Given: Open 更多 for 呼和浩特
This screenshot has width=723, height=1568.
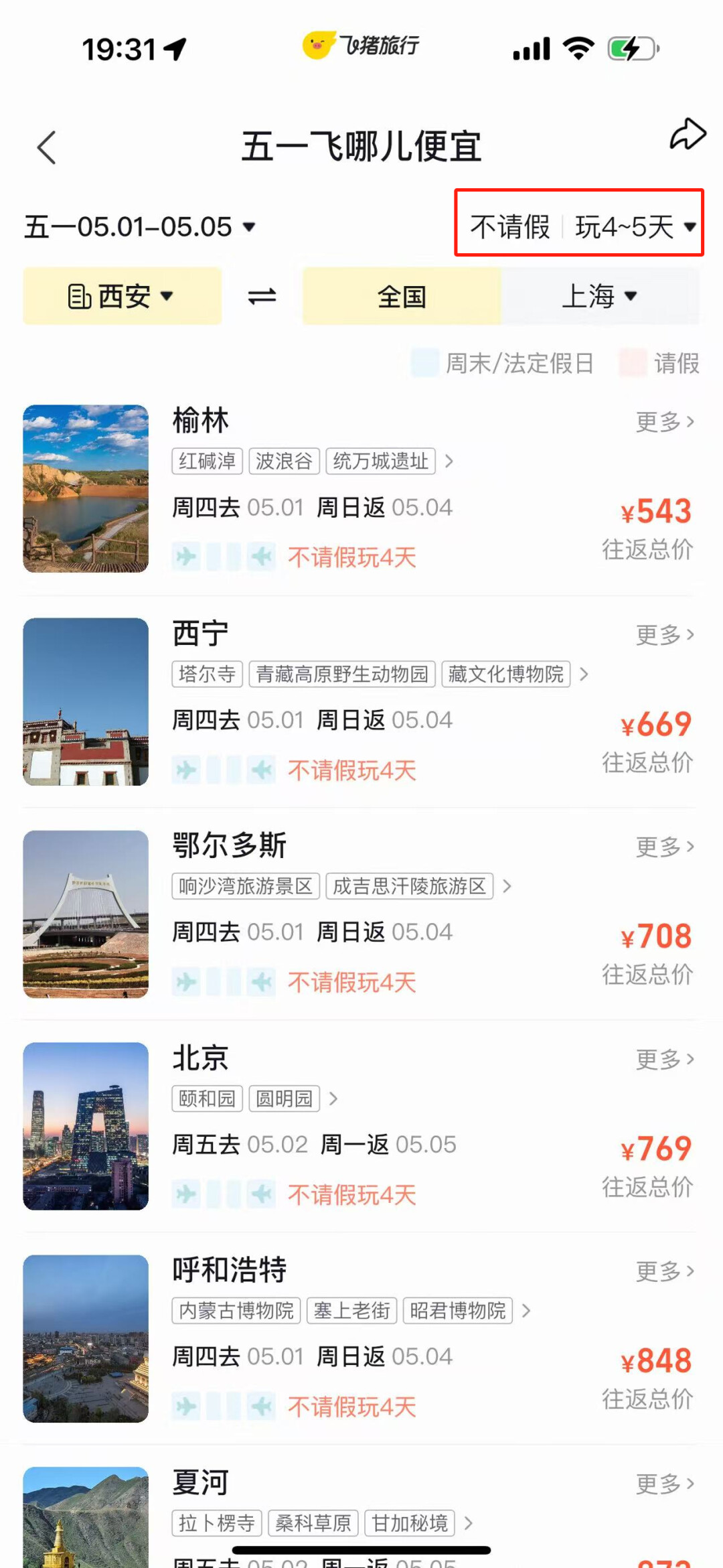Looking at the screenshot, I should coord(664,1271).
